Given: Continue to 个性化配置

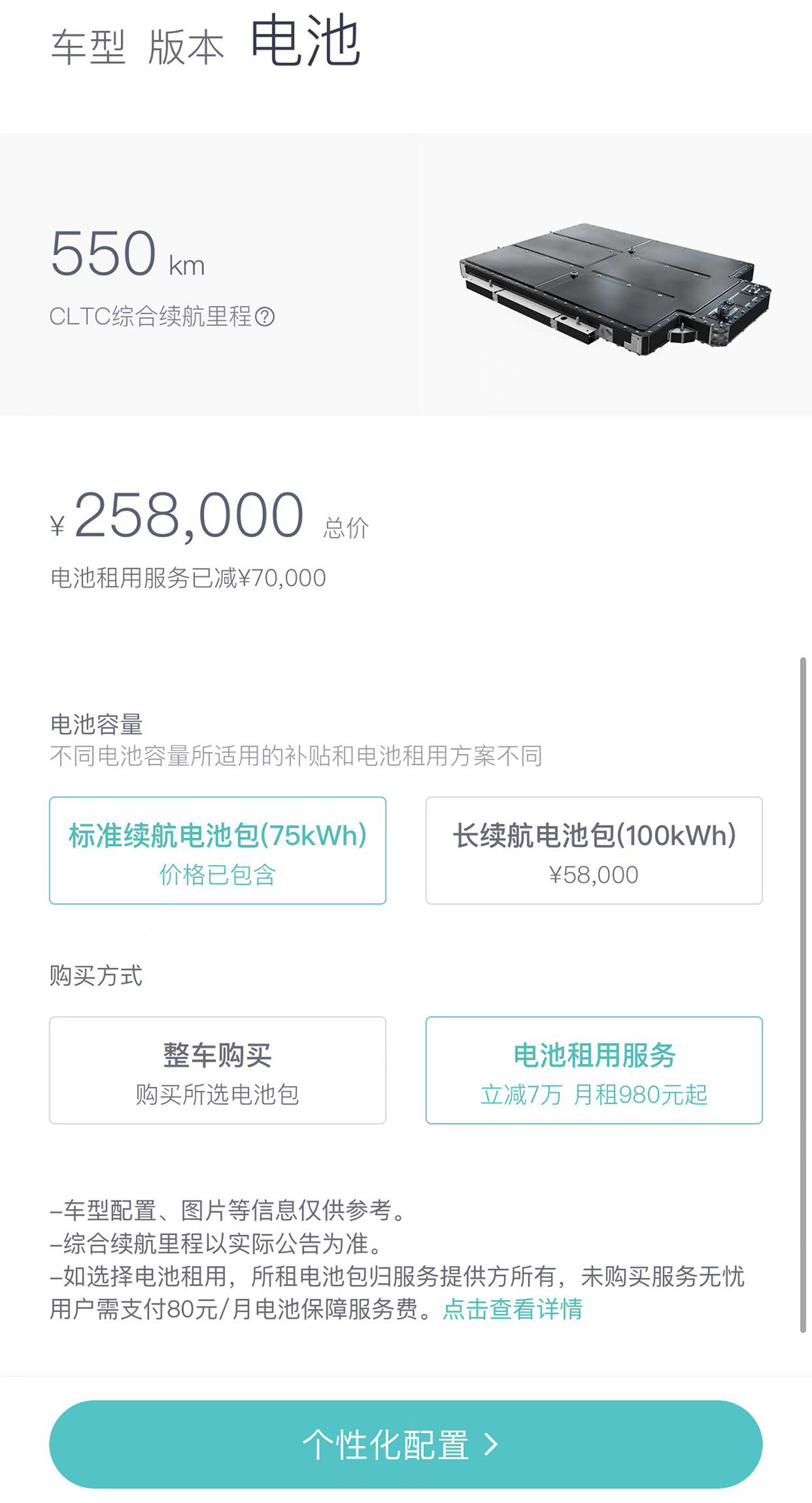Looking at the screenshot, I should pos(406,1444).
